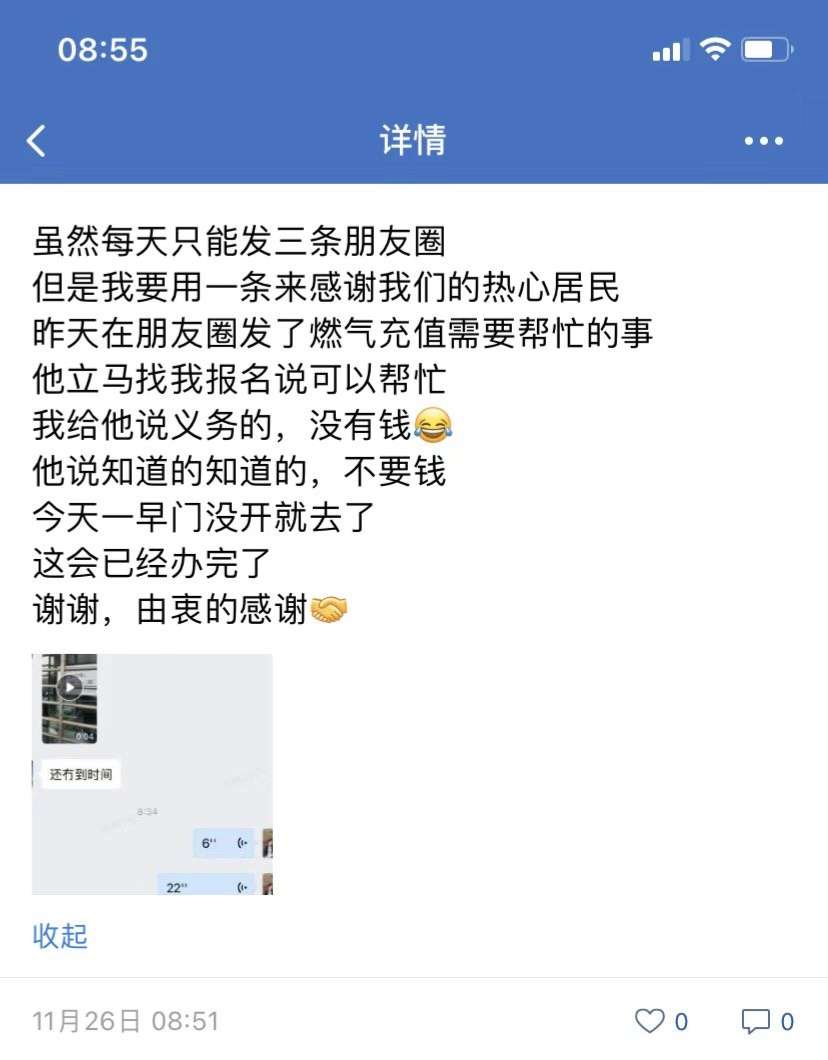This screenshot has height=1060, width=828.
Task: Like this post with the heart icon
Action: pos(651,1021)
